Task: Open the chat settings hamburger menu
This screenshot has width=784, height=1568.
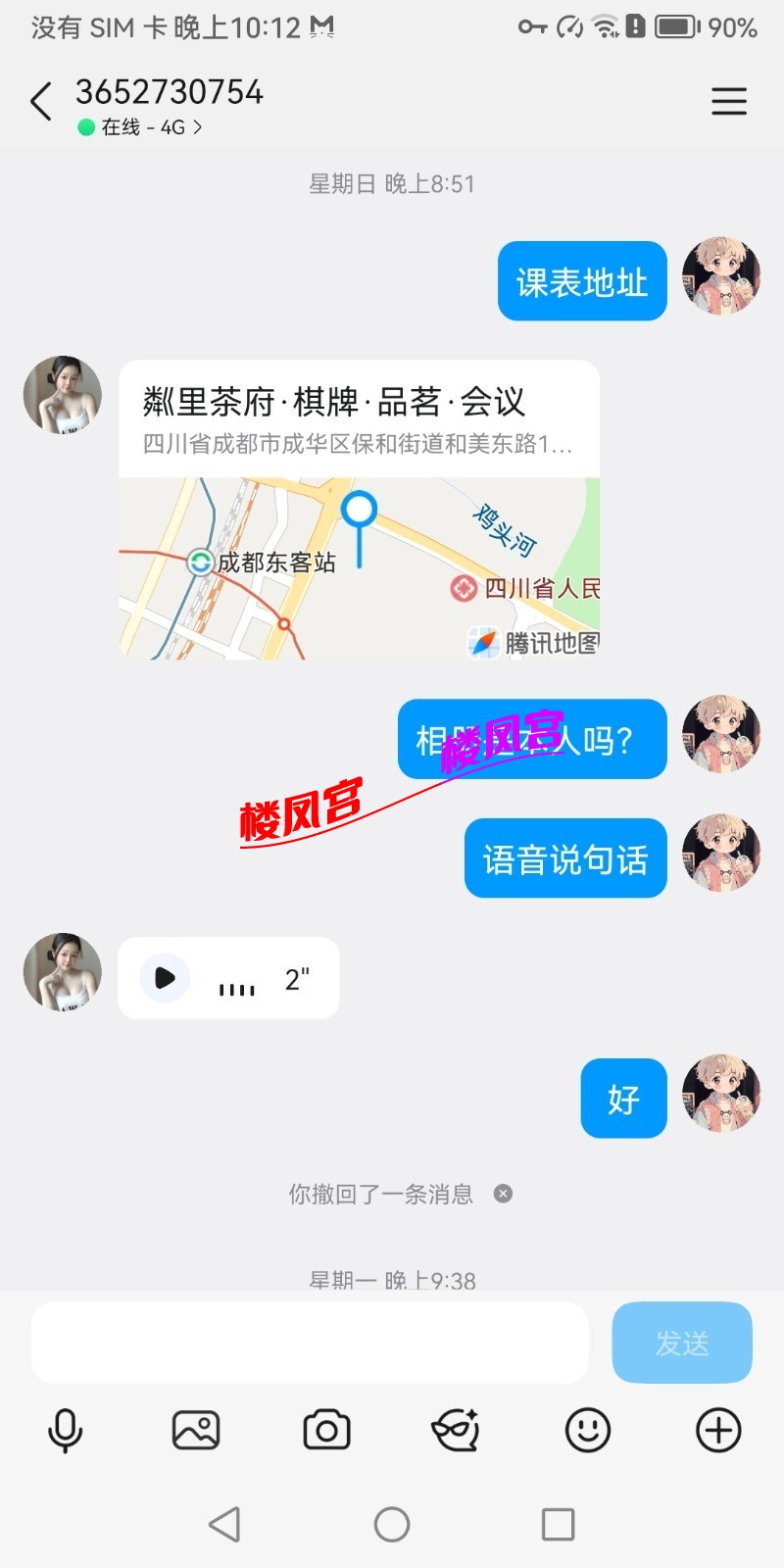Action: (x=729, y=102)
